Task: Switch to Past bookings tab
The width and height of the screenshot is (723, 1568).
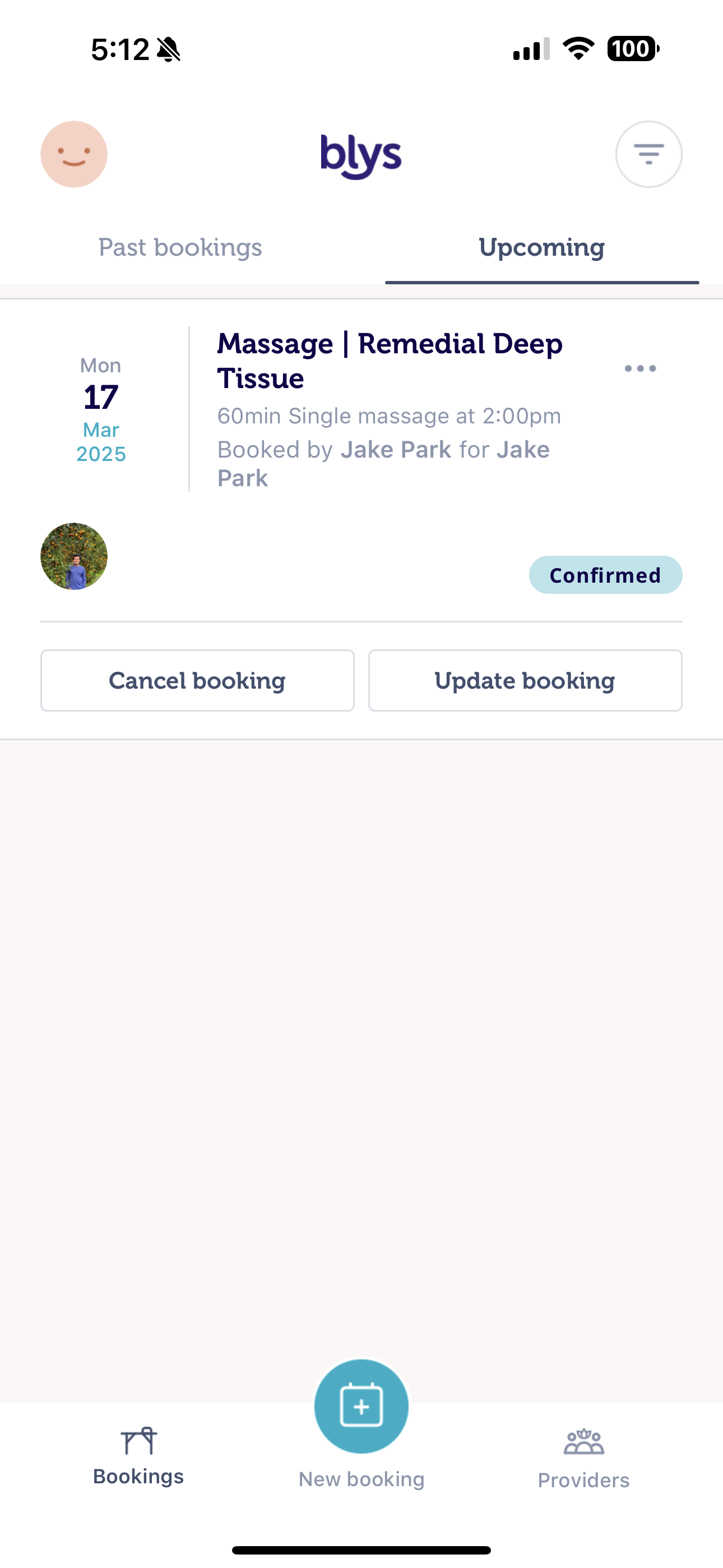Action: pyautogui.click(x=180, y=248)
